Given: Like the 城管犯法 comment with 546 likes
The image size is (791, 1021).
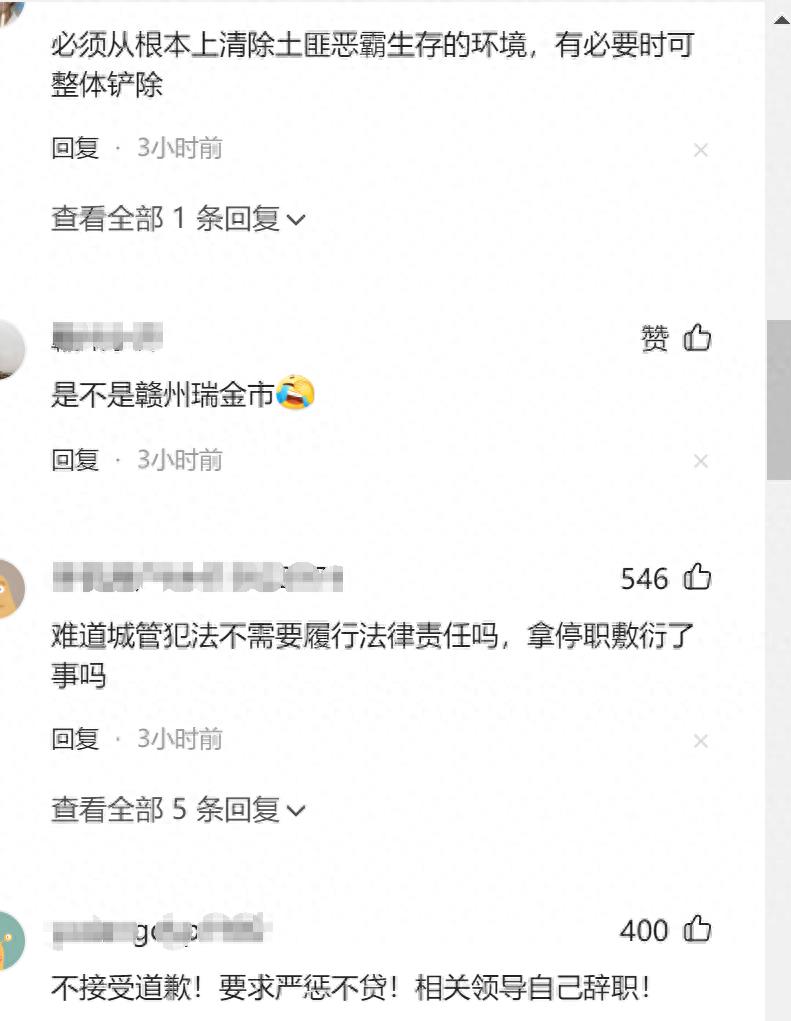Looking at the screenshot, I should coord(697,577).
